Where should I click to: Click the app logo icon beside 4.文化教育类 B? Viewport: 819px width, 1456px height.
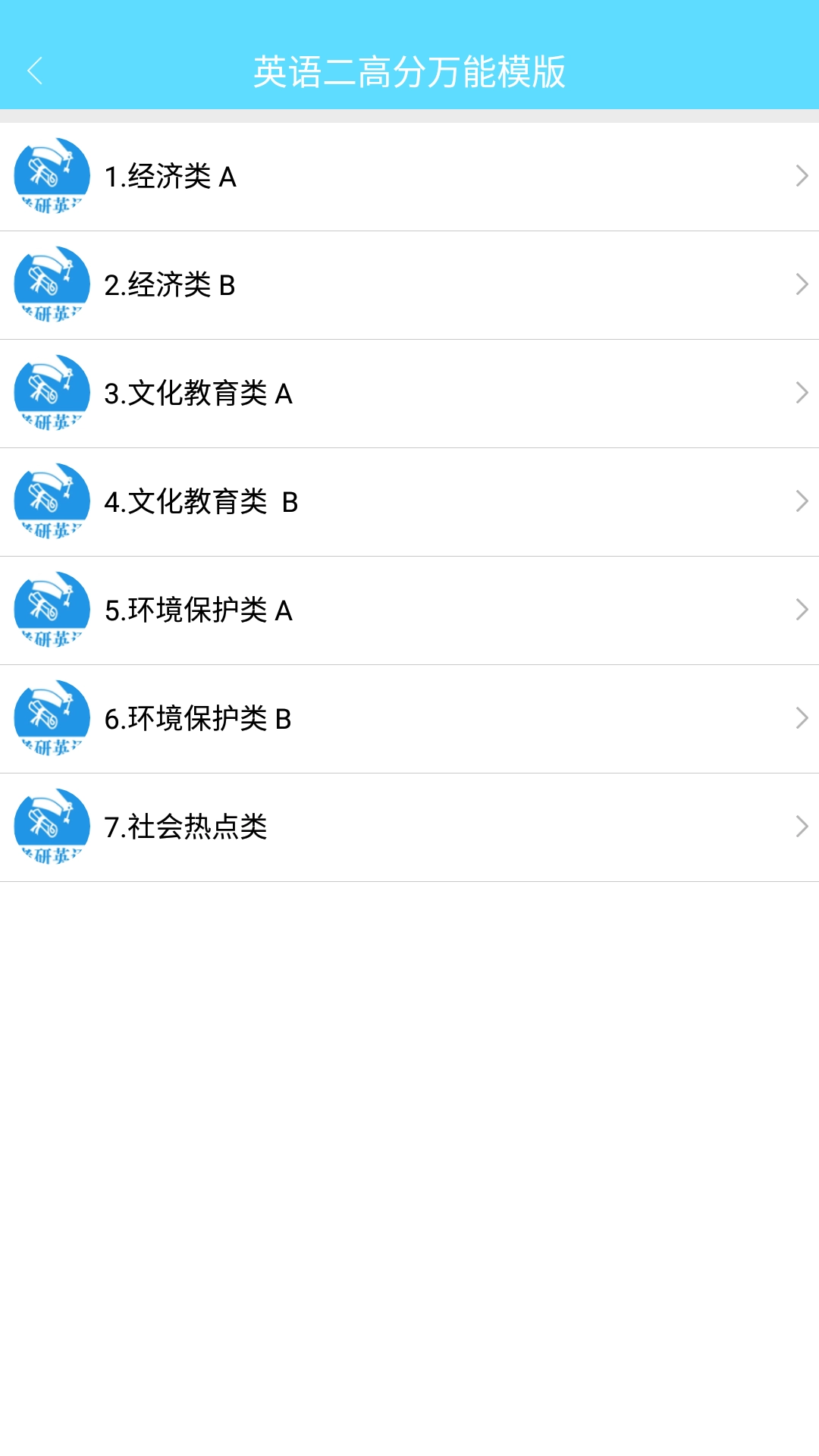[51, 501]
